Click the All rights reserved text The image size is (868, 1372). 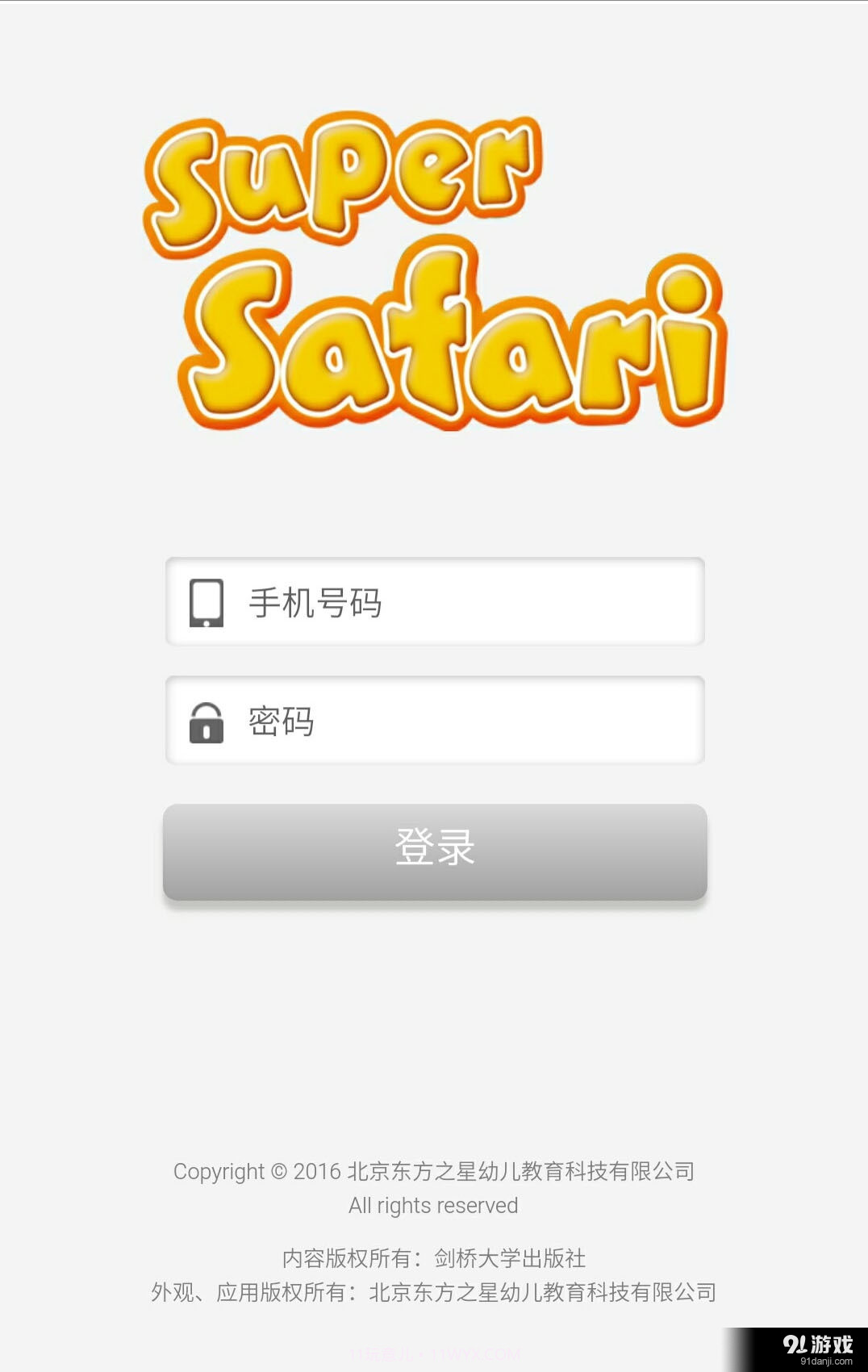tap(432, 1206)
